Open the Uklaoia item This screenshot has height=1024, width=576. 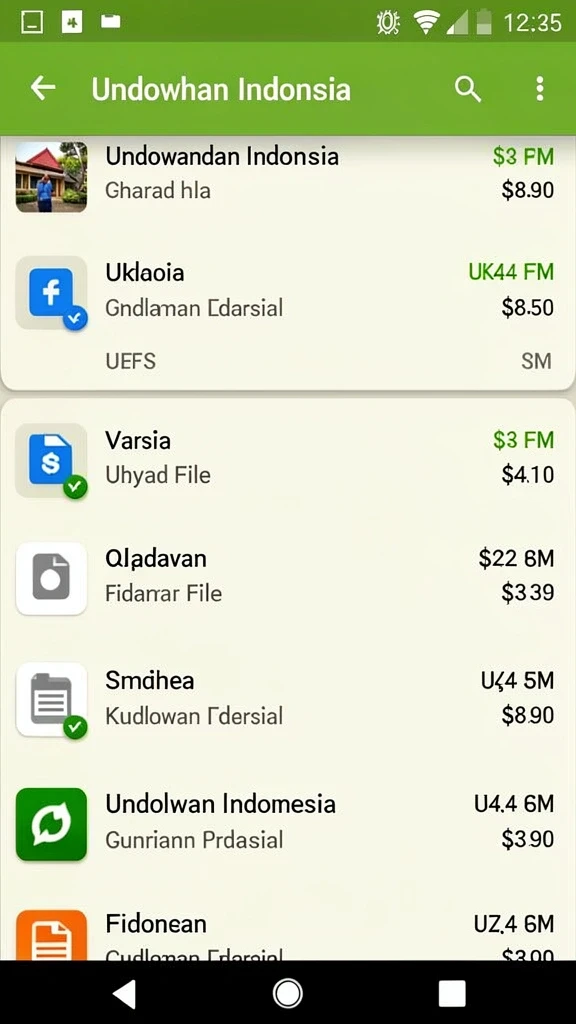[288, 291]
